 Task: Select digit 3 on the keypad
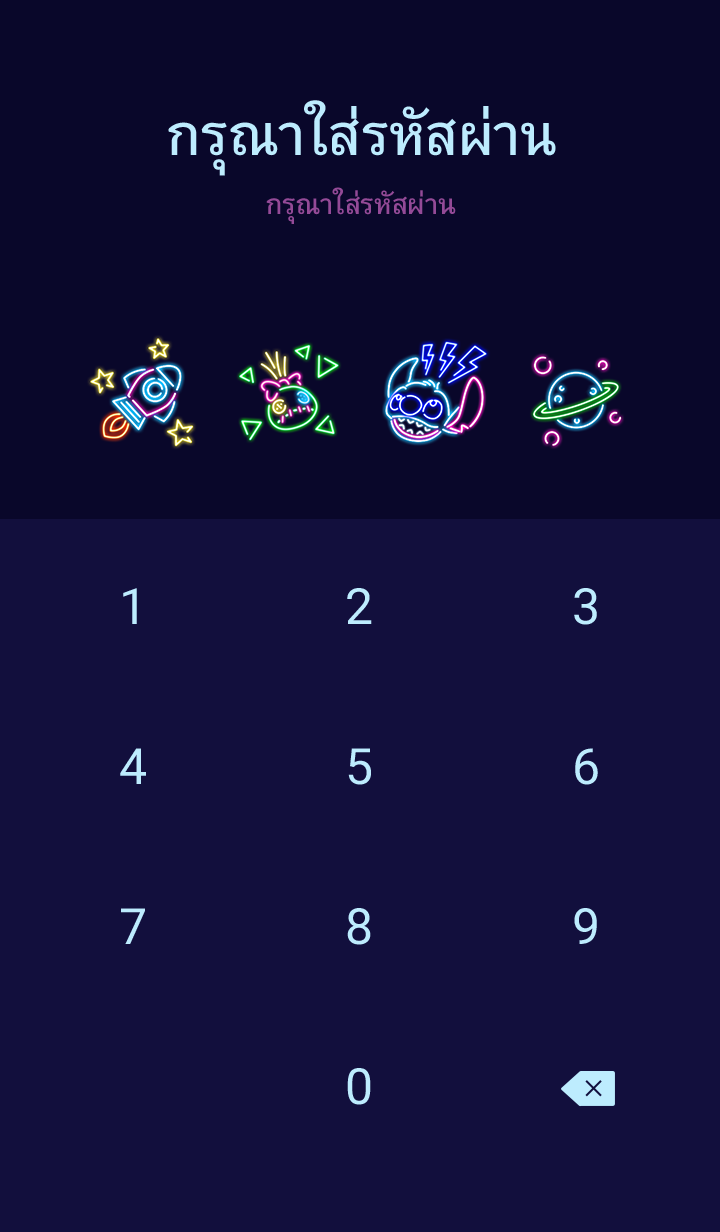point(585,607)
